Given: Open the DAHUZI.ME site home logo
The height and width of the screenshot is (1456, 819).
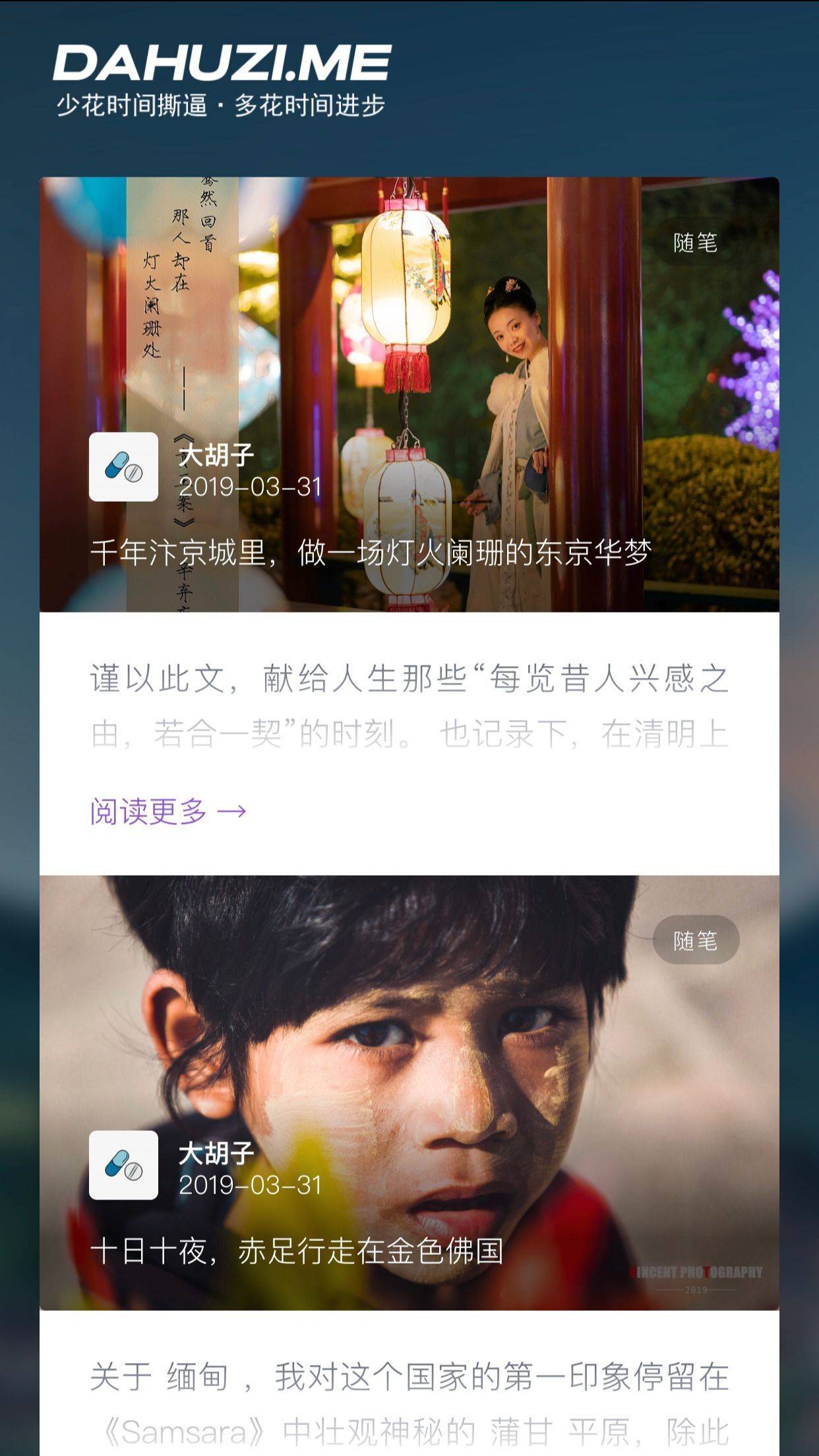Looking at the screenshot, I should point(222,63).
